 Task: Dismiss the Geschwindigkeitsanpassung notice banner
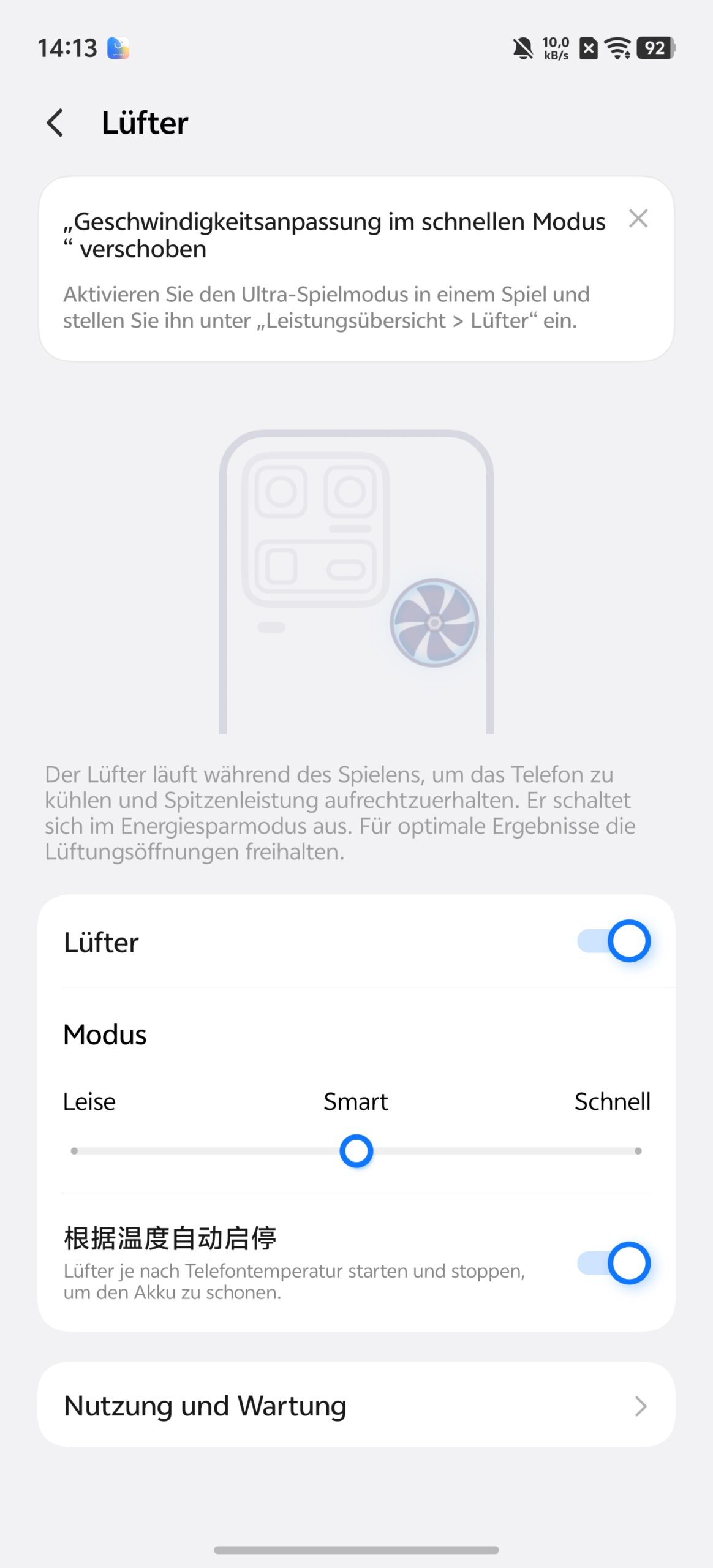[638, 219]
